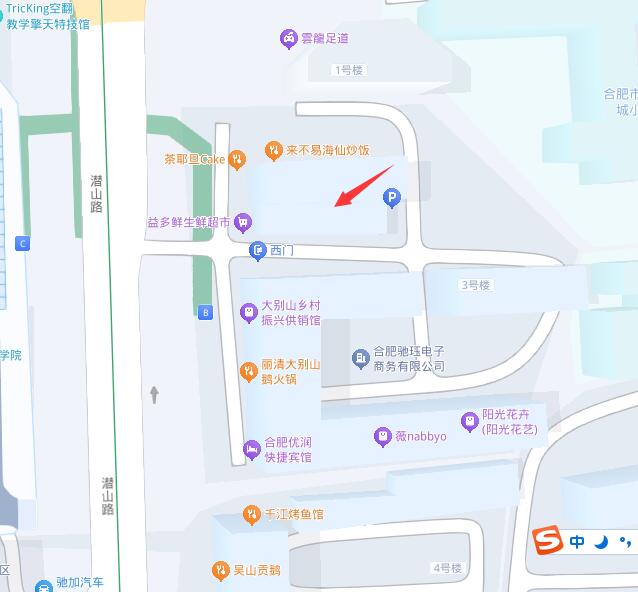Viewport: 638px width, 592px height.
Task: Select 大别山乡村振兴供销馆 on the map
Action: 249,312
